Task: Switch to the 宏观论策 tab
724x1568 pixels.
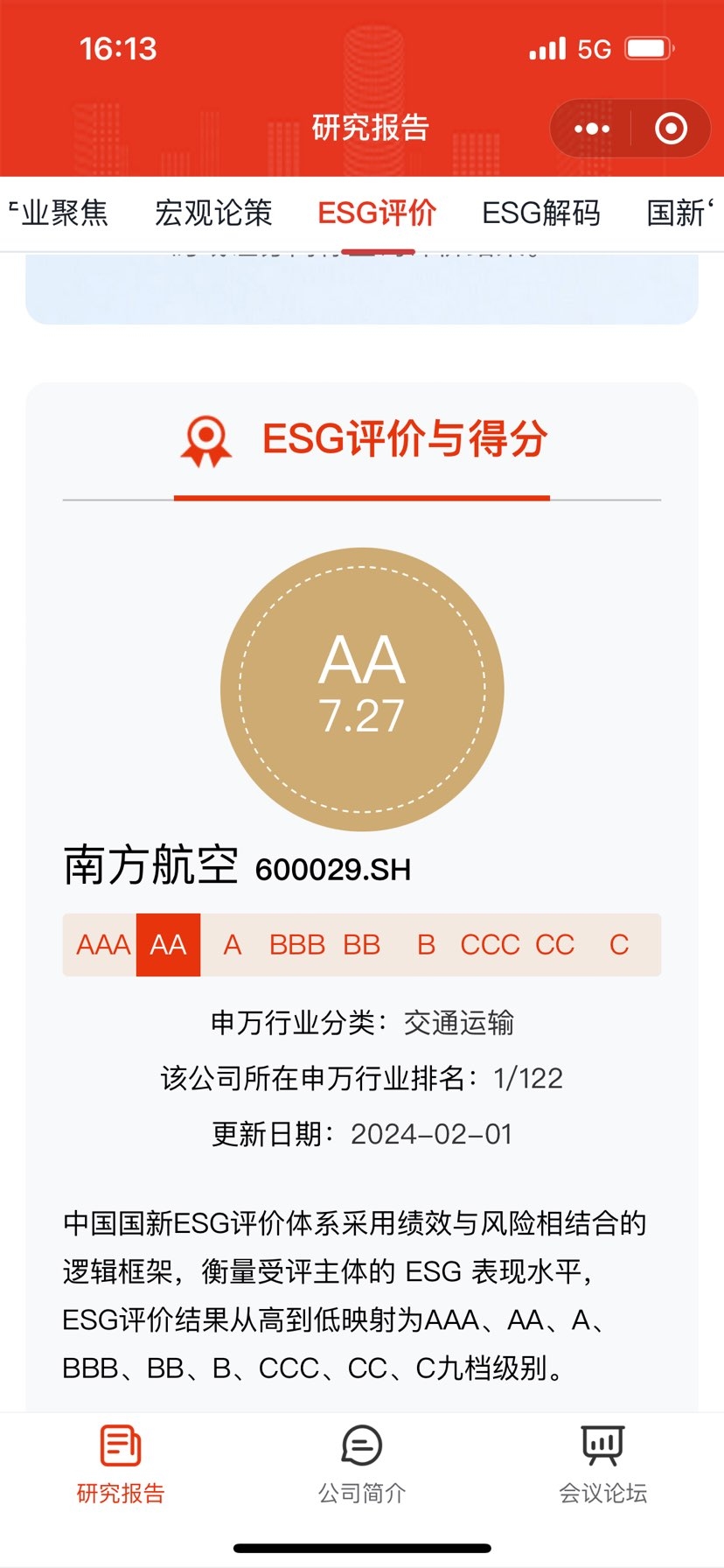Action: [213, 213]
